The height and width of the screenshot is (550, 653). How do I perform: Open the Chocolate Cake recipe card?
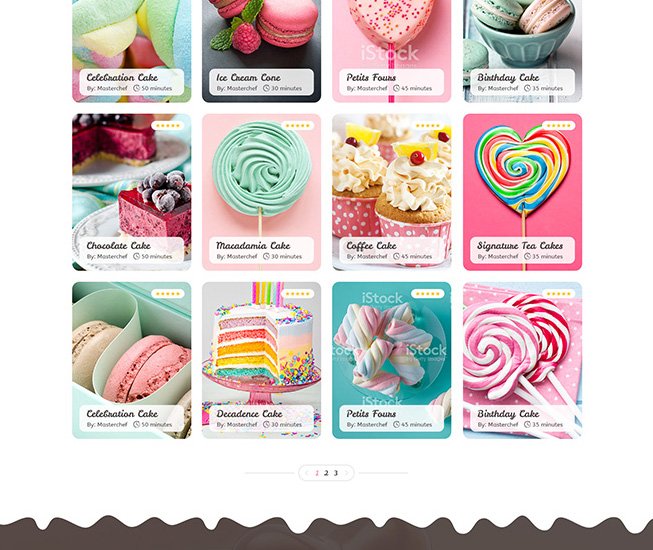[131, 192]
